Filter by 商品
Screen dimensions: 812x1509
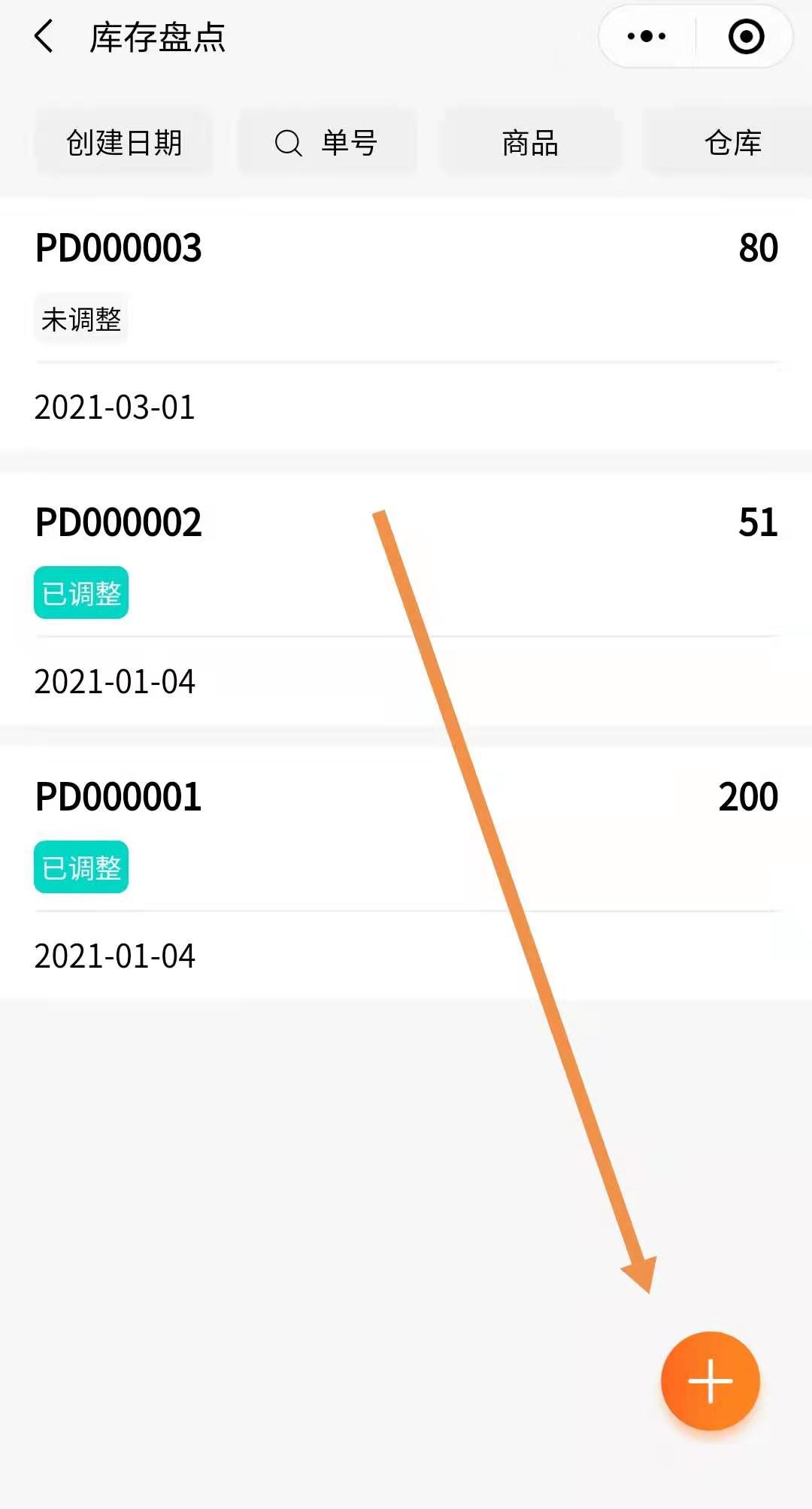tap(530, 143)
